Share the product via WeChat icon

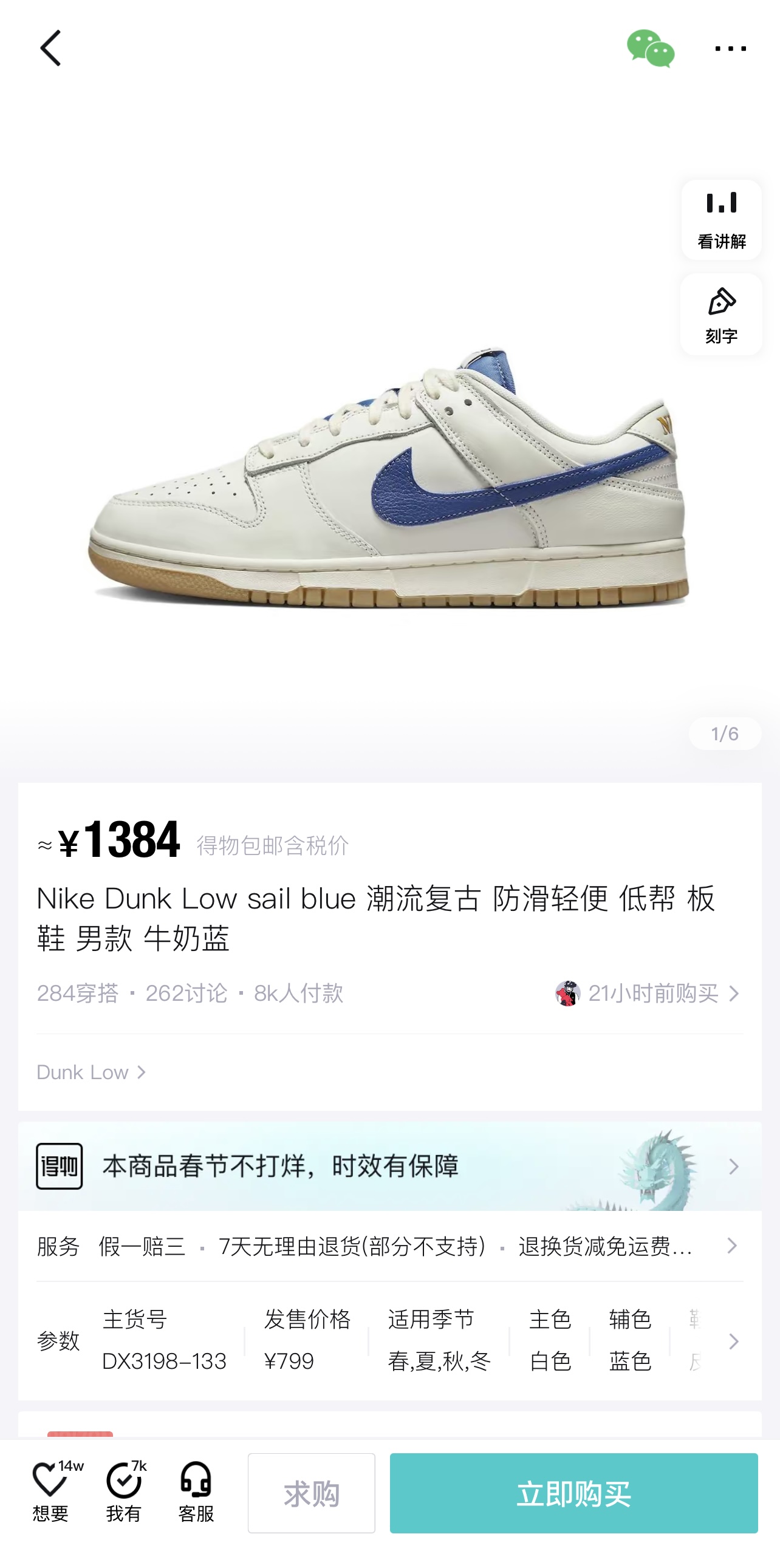pyautogui.click(x=651, y=48)
